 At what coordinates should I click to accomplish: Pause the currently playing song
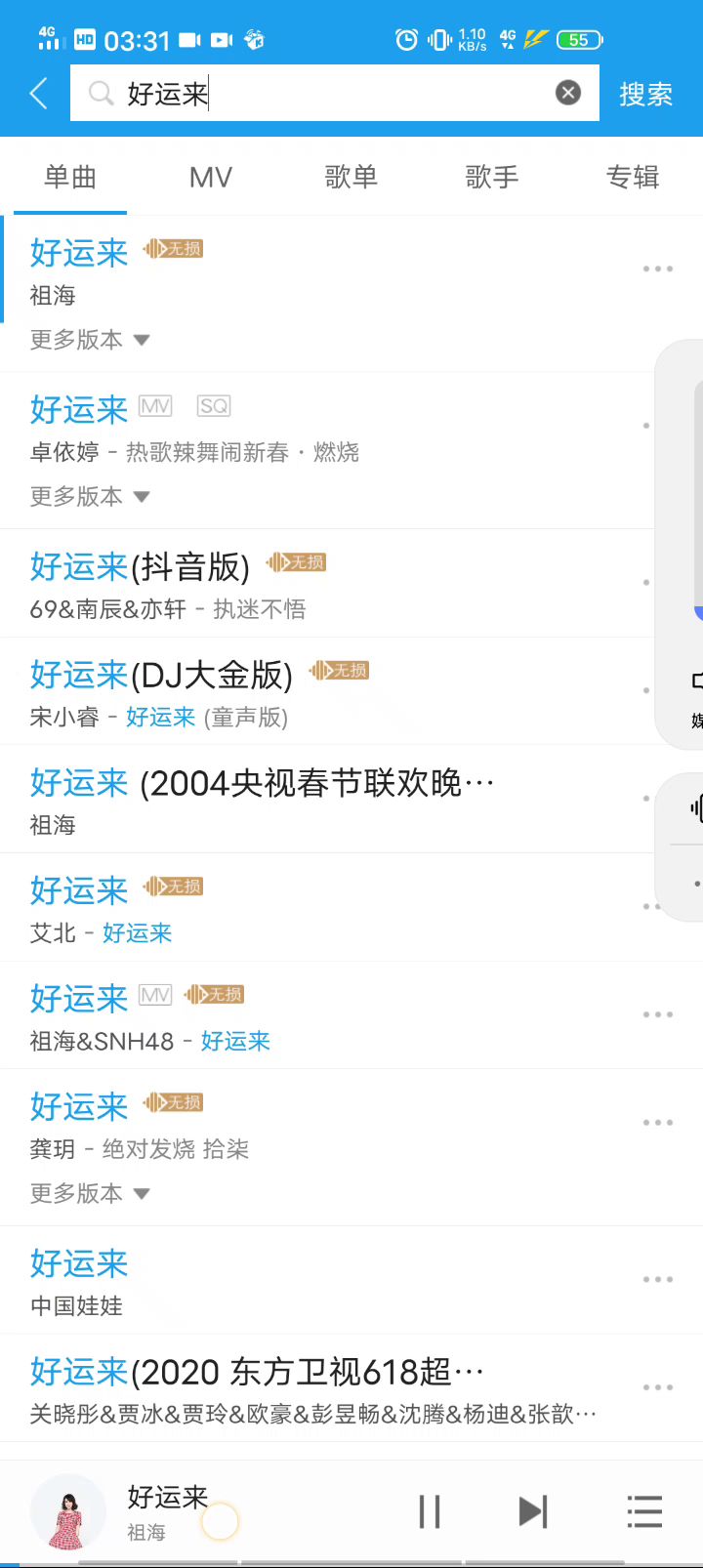point(430,1511)
